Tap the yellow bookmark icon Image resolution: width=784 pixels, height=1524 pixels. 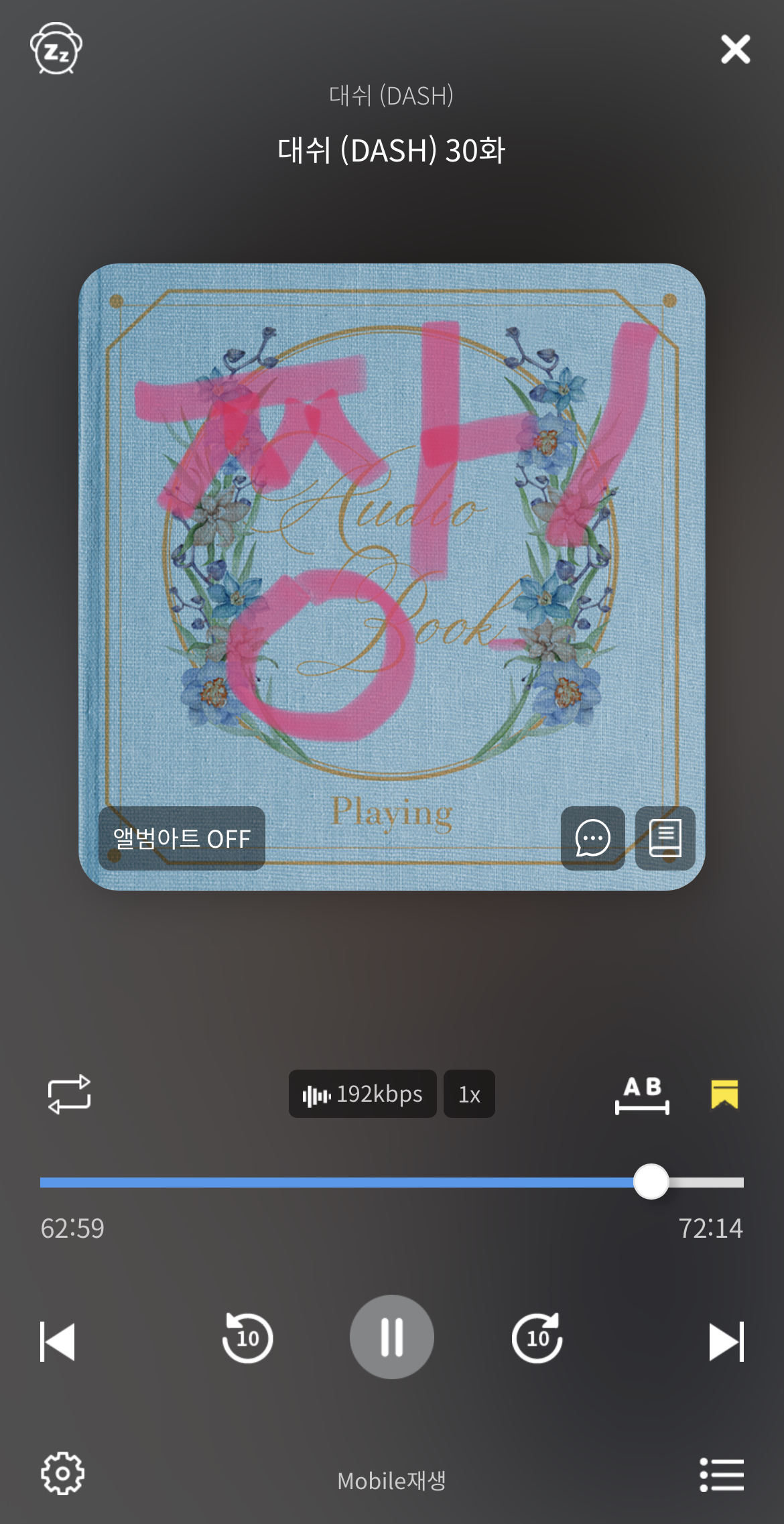tap(724, 1094)
